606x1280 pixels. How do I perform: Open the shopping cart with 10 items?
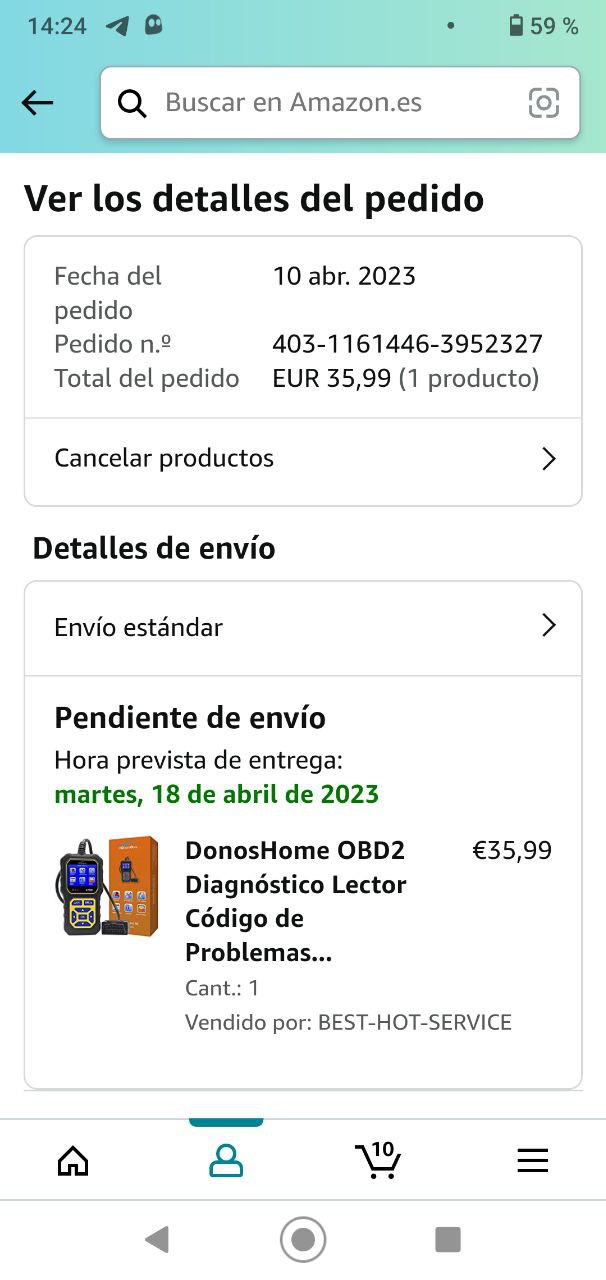click(378, 1160)
